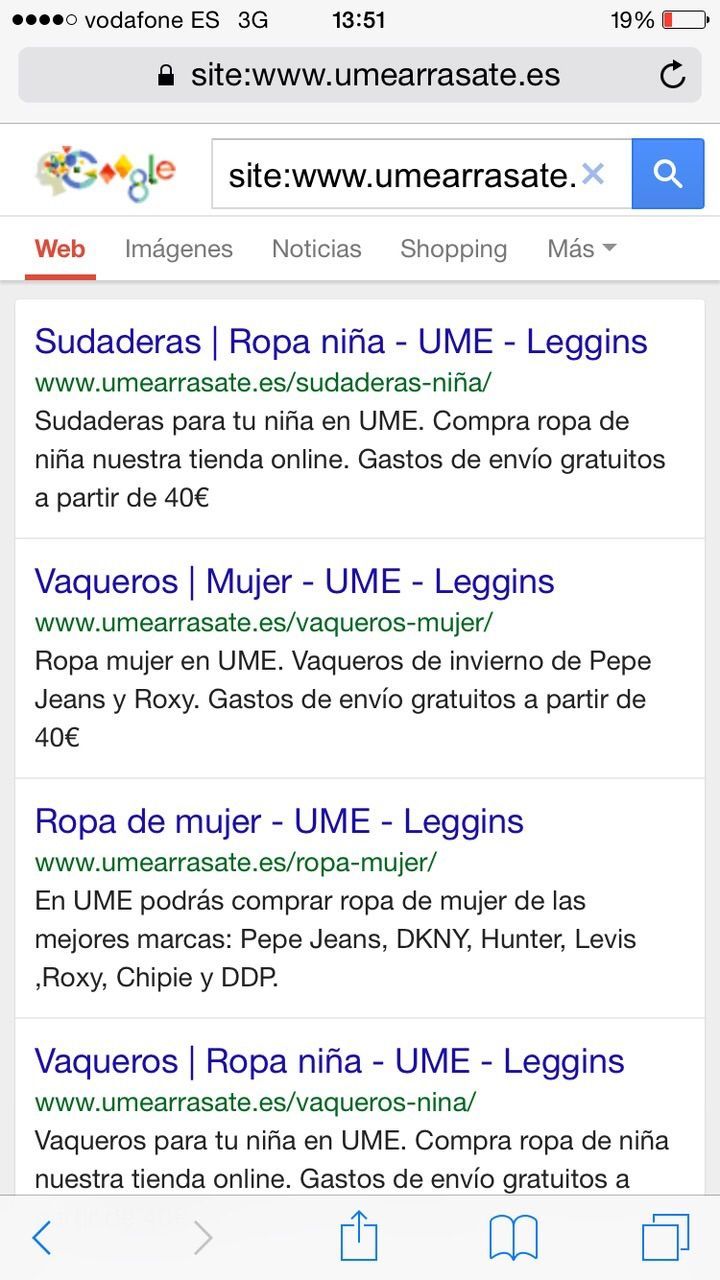Tap the Safari address bar
Screen dimensions: 720x1280
[360, 75]
